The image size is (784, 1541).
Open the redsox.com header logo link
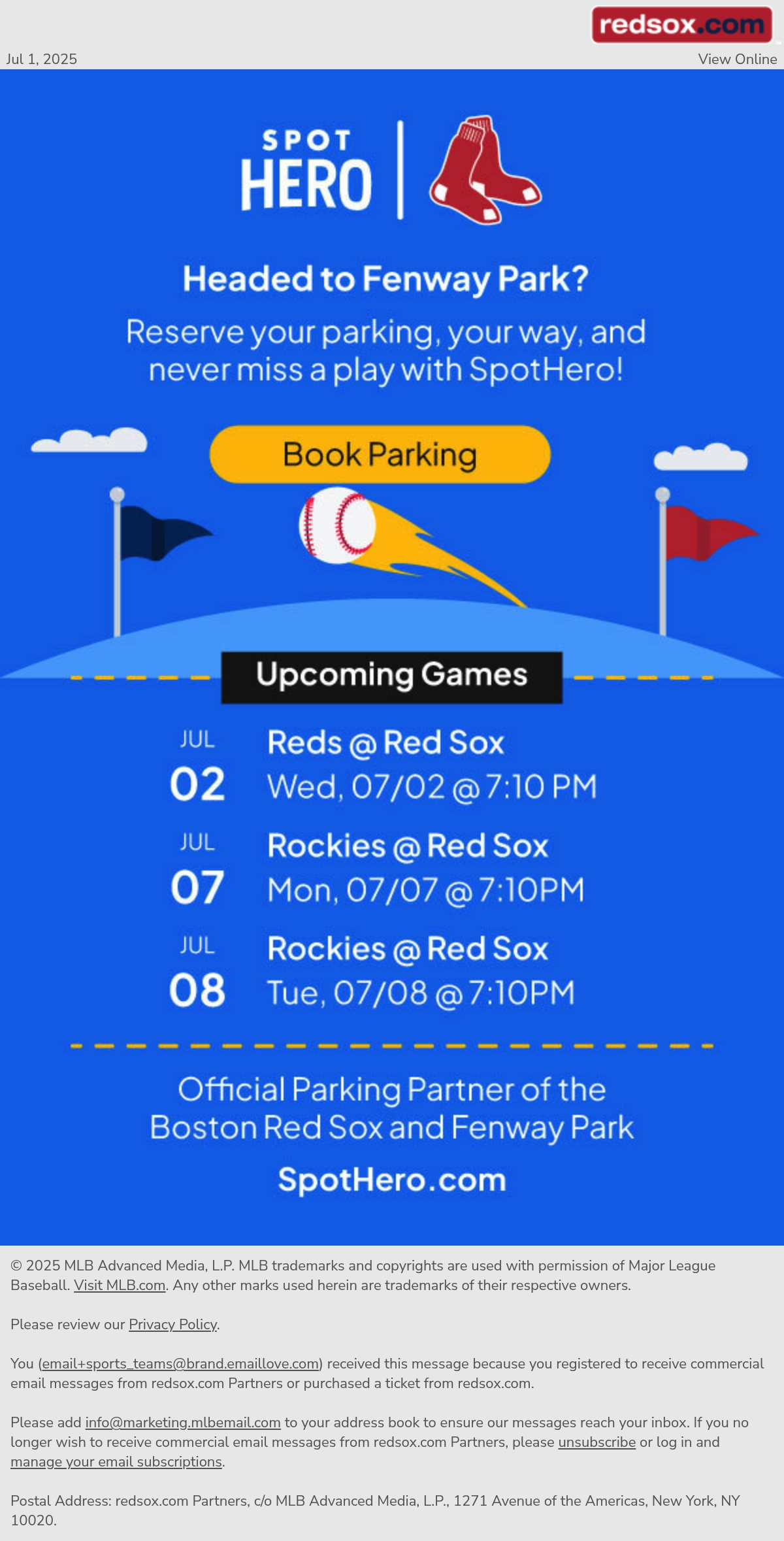tap(682, 25)
